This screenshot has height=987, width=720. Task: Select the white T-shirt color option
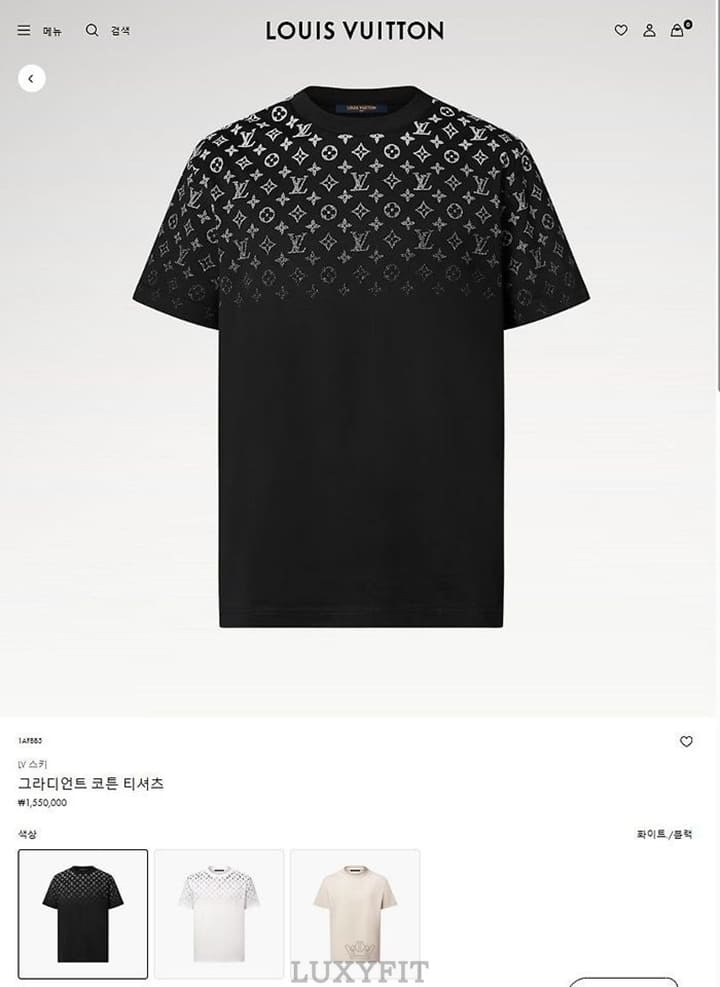(219, 913)
